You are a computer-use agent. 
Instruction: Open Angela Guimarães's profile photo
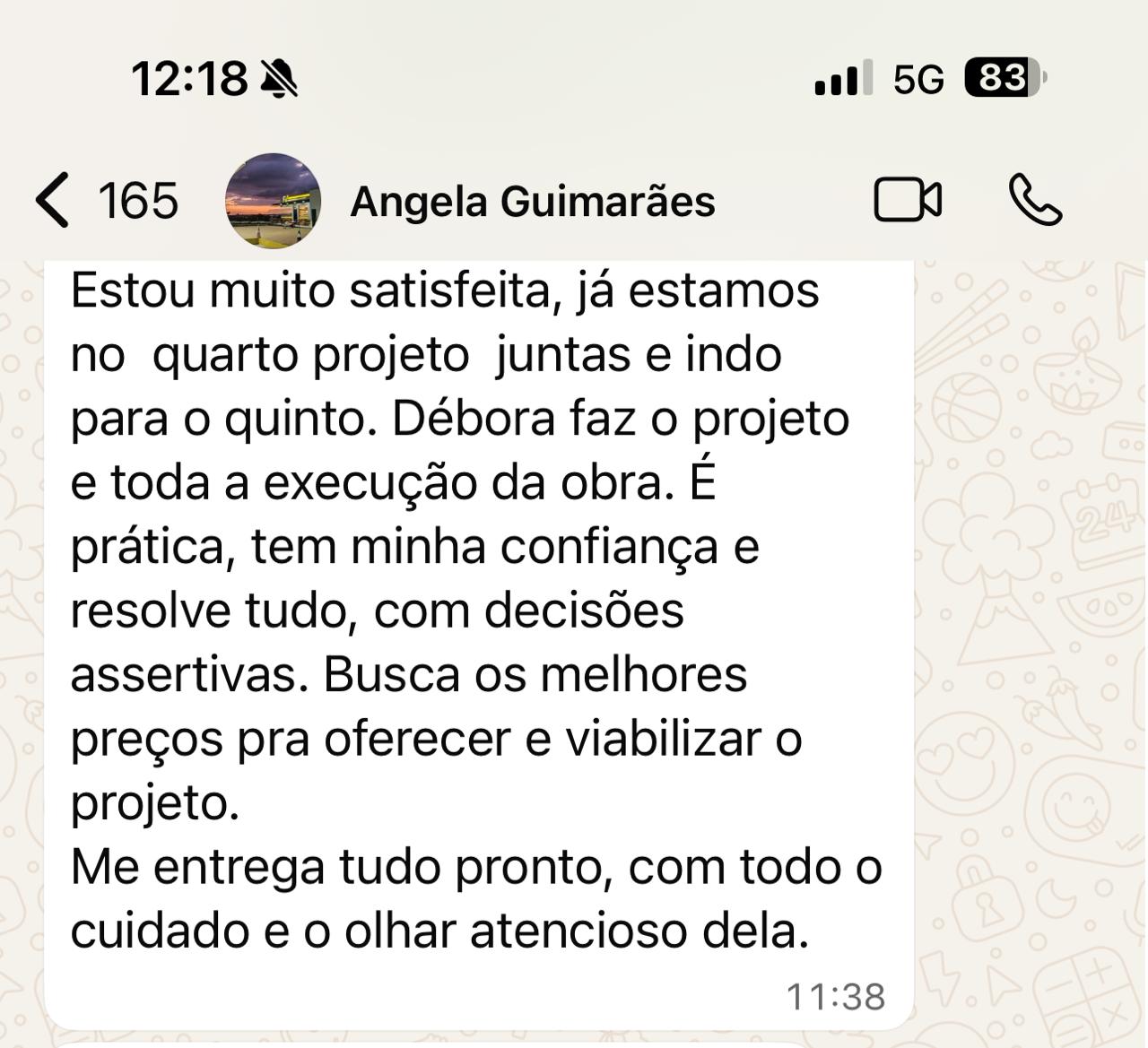click(273, 200)
